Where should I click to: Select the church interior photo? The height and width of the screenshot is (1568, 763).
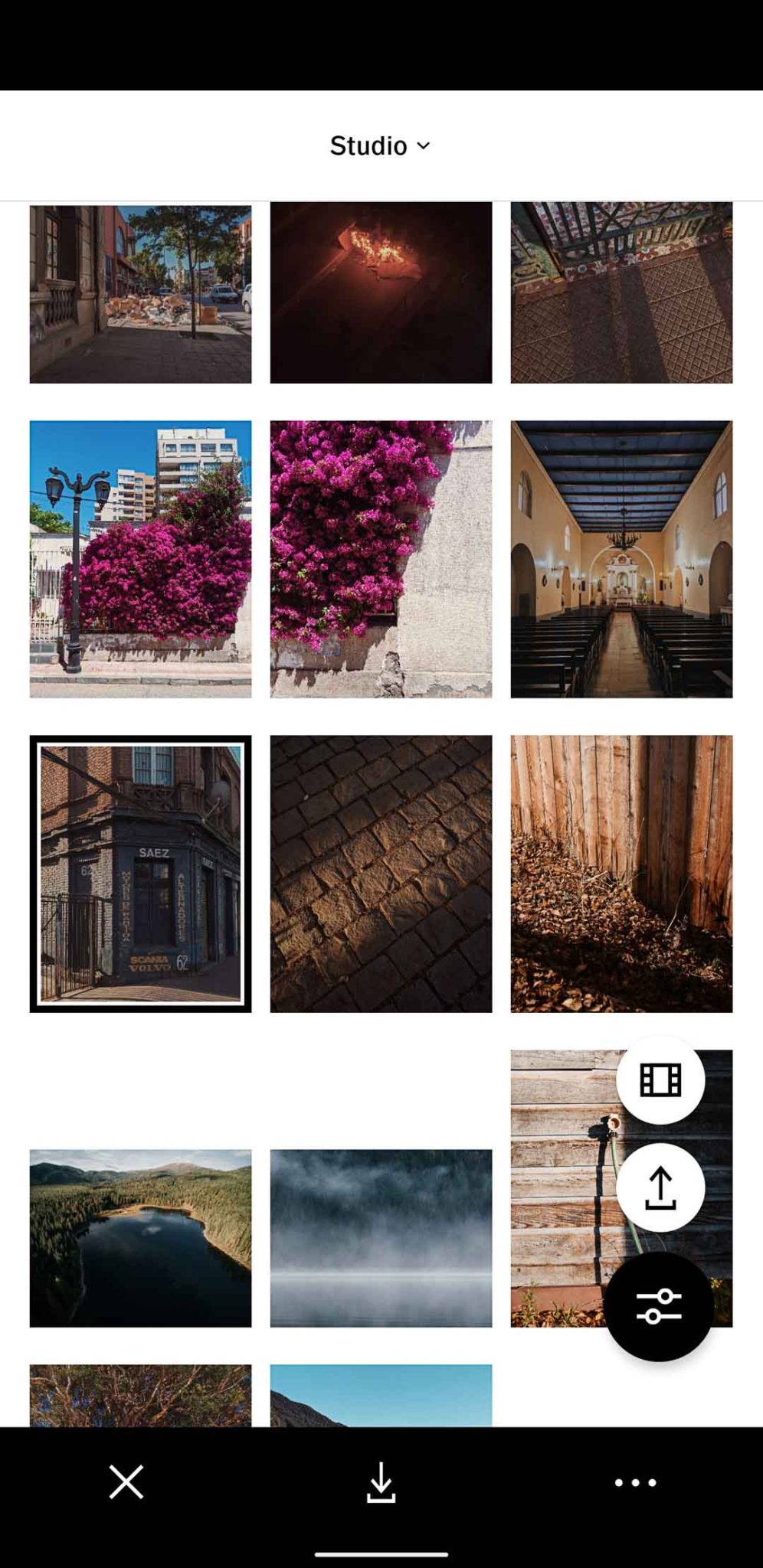[x=622, y=559]
